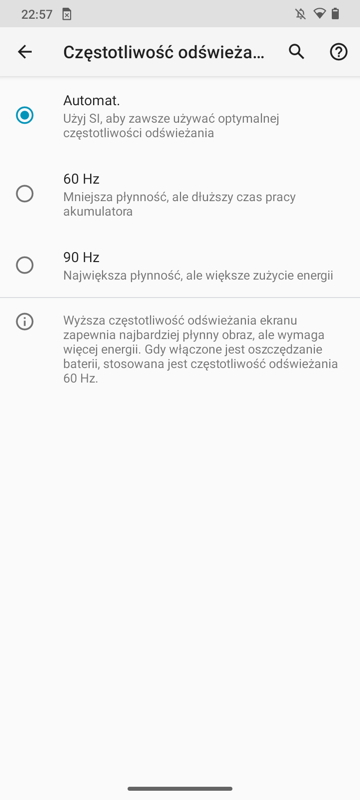Go back using the arrow icon
Screen dimensions: 360x800
coord(24,52)
